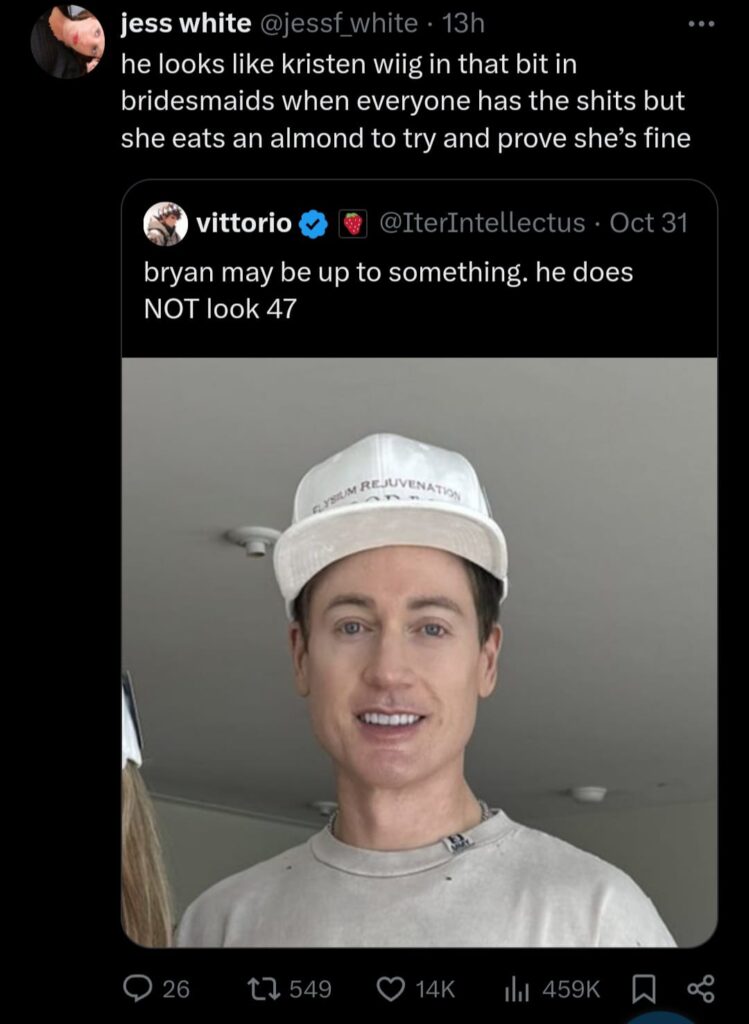Open the tweet's three-dot overflow menu
Image resolution: width=749 pixels, height=1024 pixels.
[x=705, y=22]
